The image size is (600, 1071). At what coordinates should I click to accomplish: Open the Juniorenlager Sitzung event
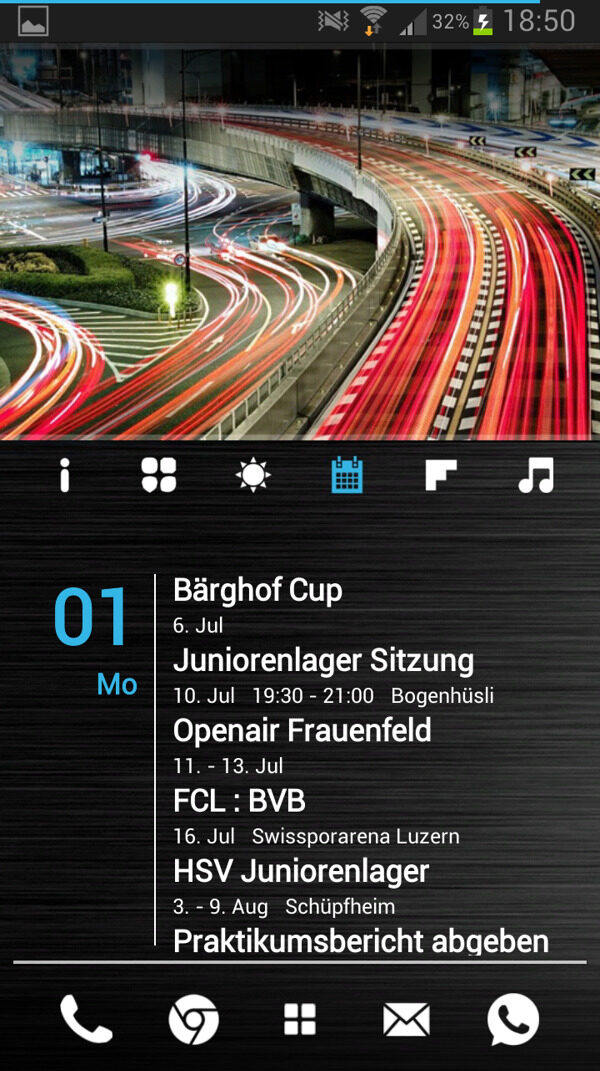(323, 661)
